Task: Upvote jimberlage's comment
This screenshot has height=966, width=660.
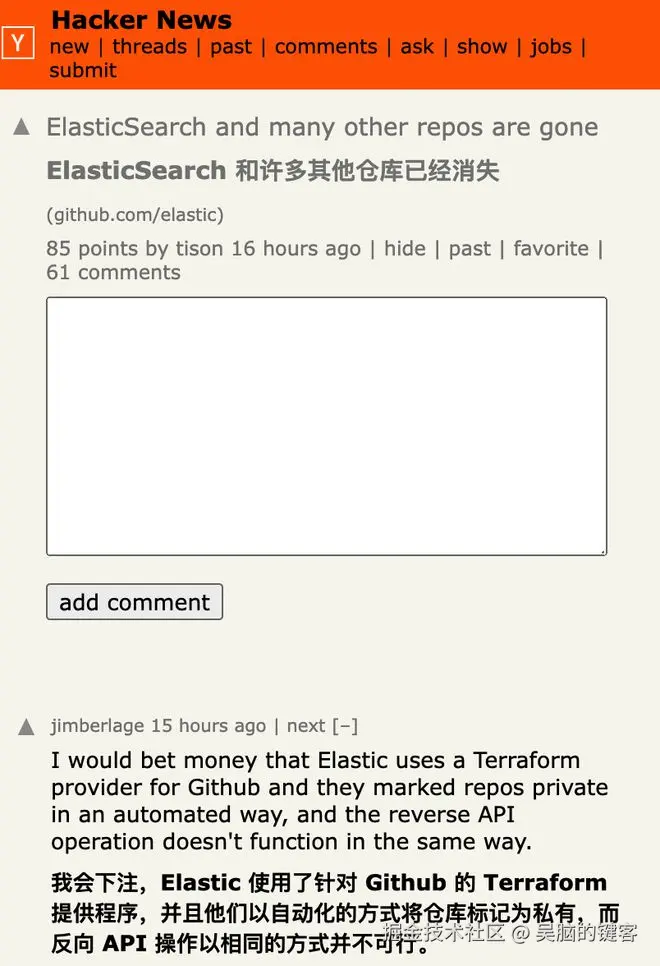Action: 26,727
